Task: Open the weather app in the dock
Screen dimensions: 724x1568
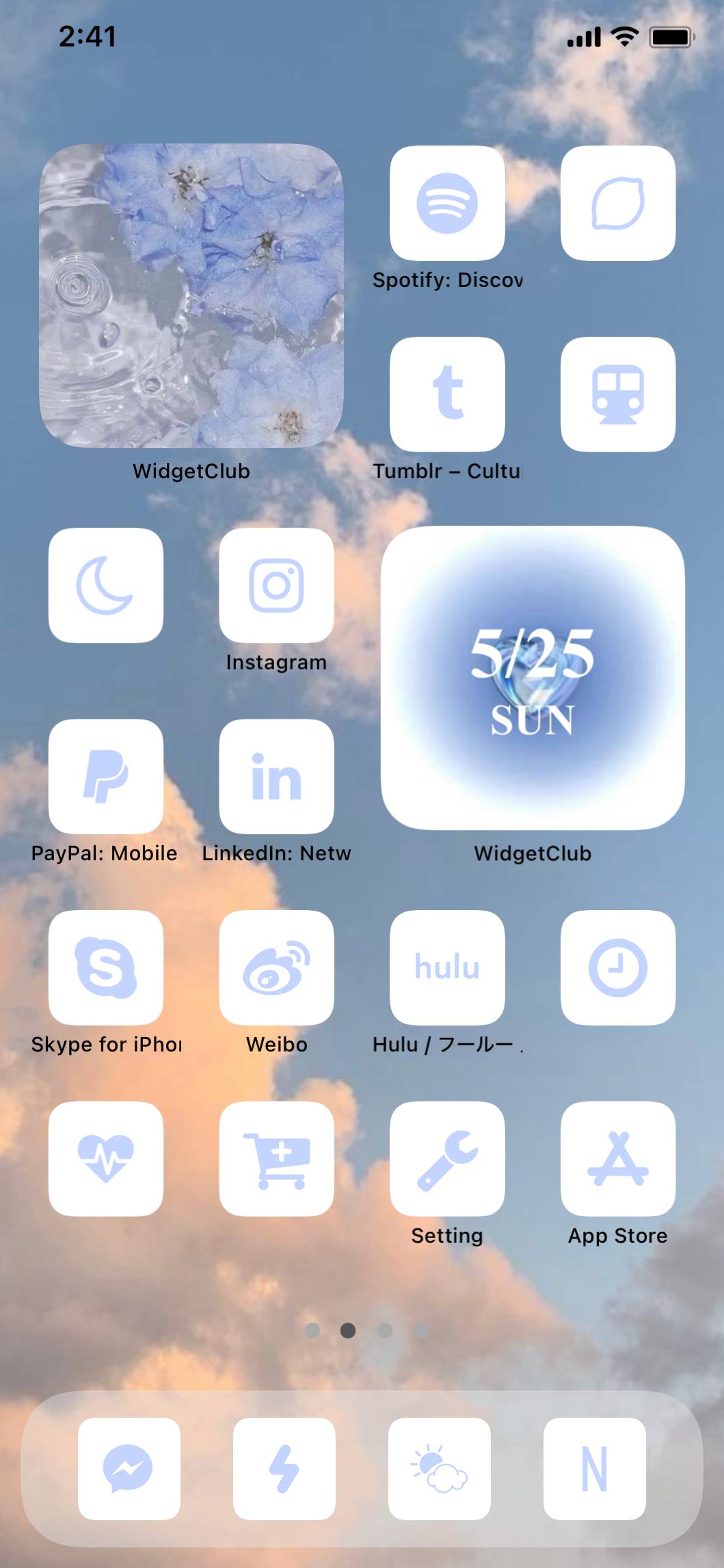Action: pyautogui.click(x=439, y=1469)
